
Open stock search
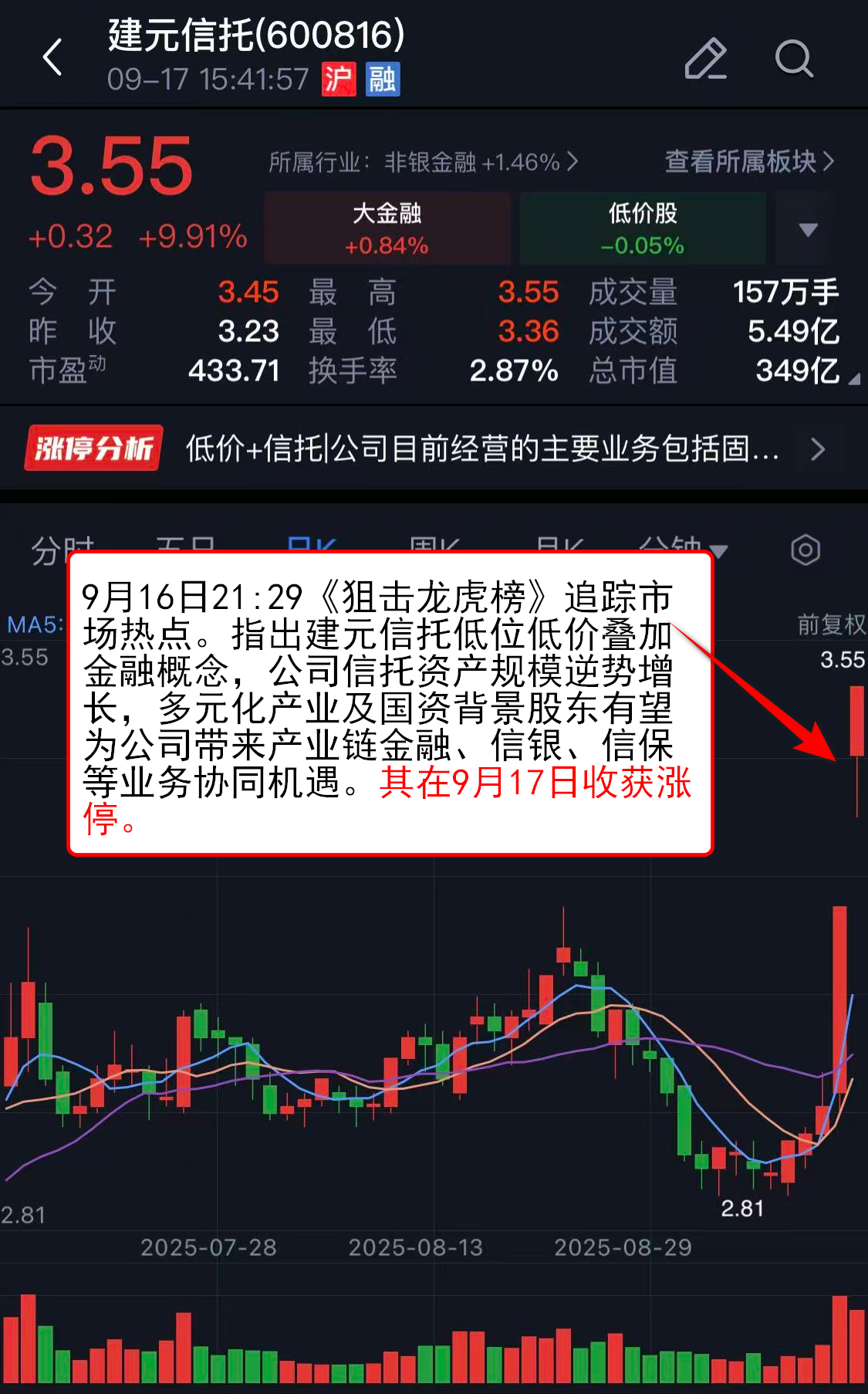(793, 59)
